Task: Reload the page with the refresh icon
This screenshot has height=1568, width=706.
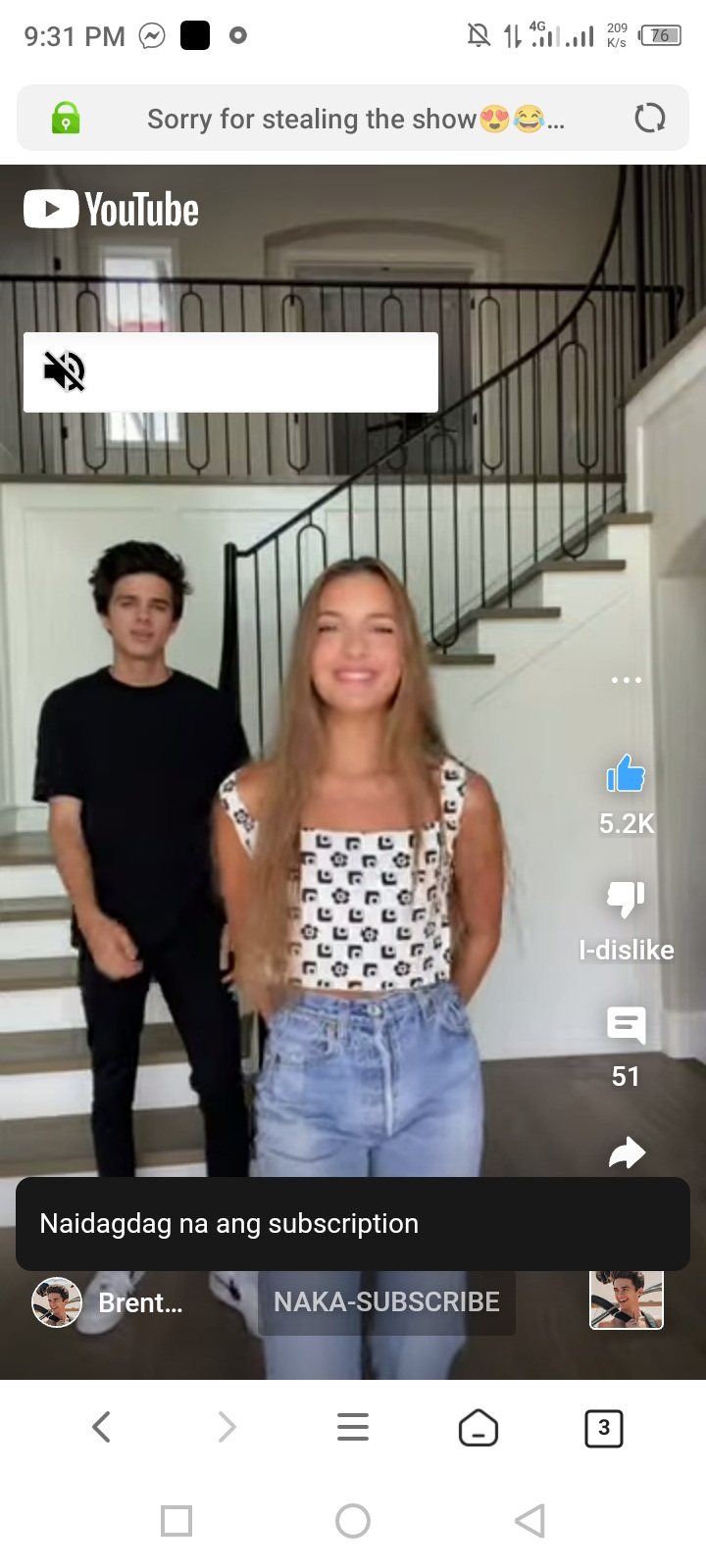Action: click(x=649, y=119)
